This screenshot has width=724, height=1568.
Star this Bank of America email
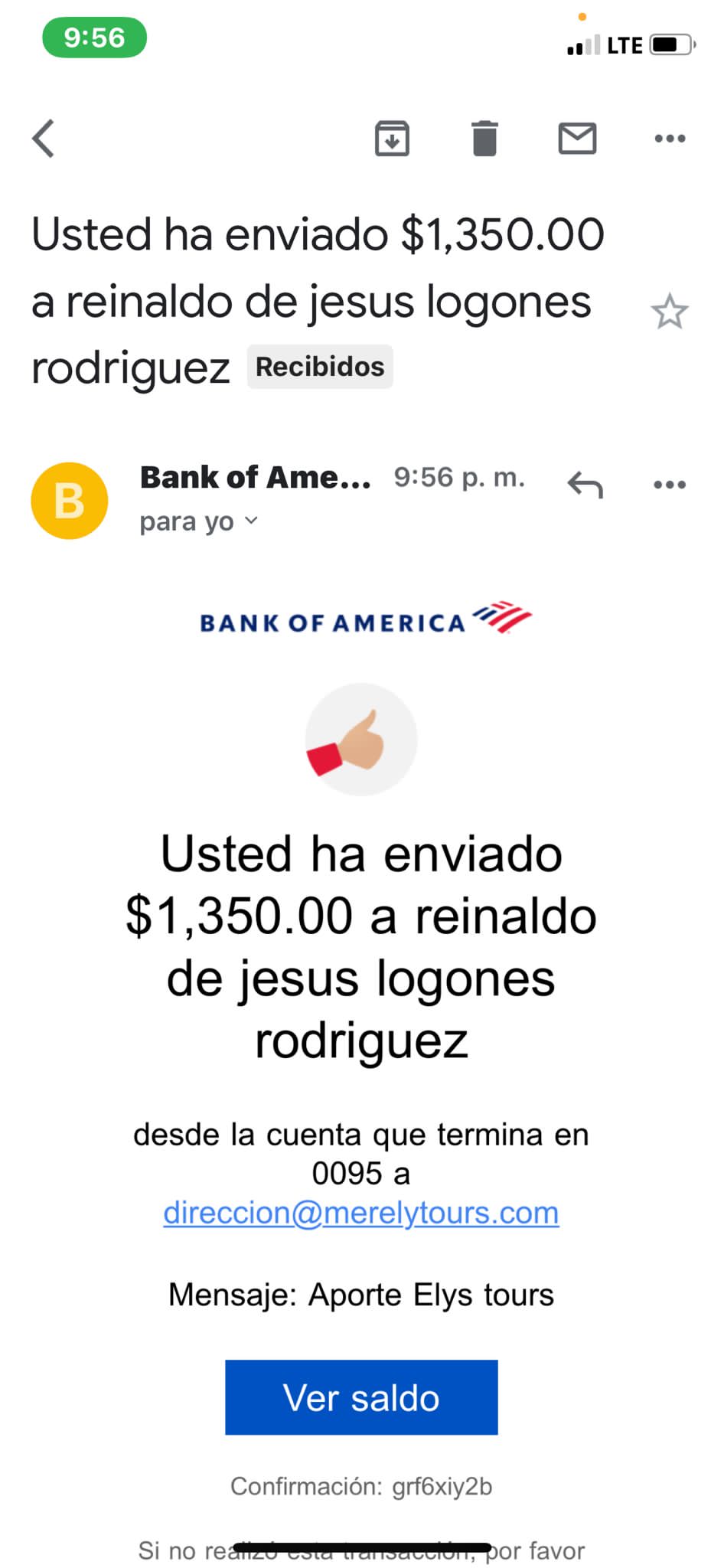[670, 312]
